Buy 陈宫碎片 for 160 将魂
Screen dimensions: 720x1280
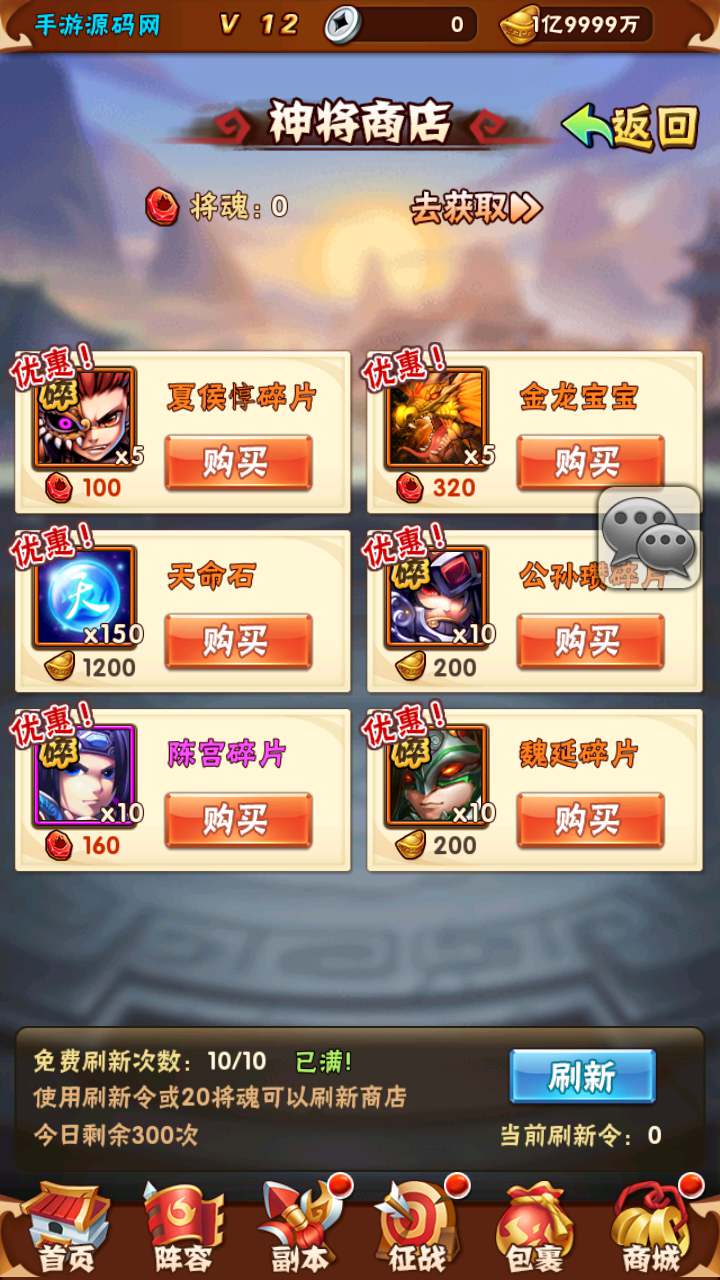(238, 820)
